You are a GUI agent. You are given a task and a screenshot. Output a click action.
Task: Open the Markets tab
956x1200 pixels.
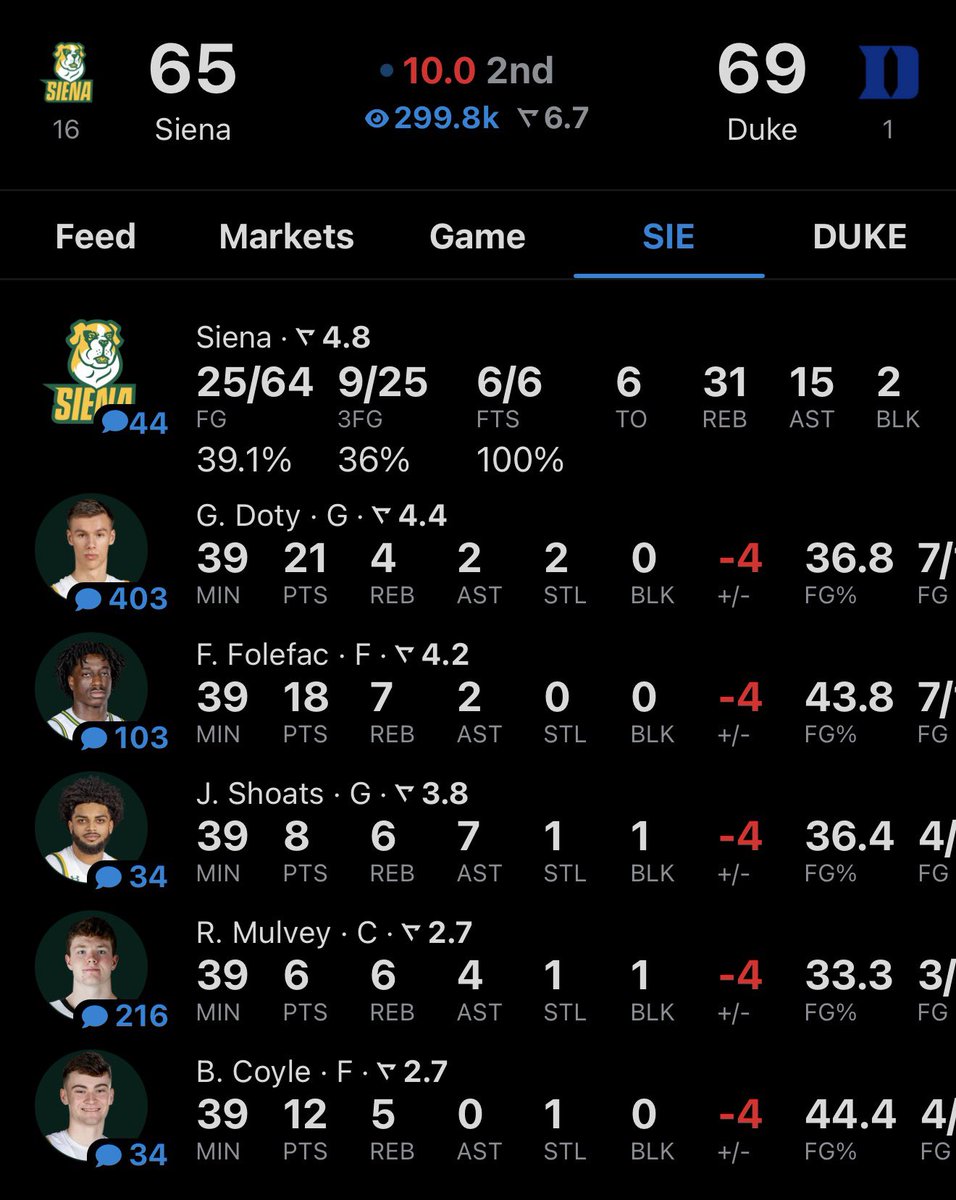(x=286, y=237)
